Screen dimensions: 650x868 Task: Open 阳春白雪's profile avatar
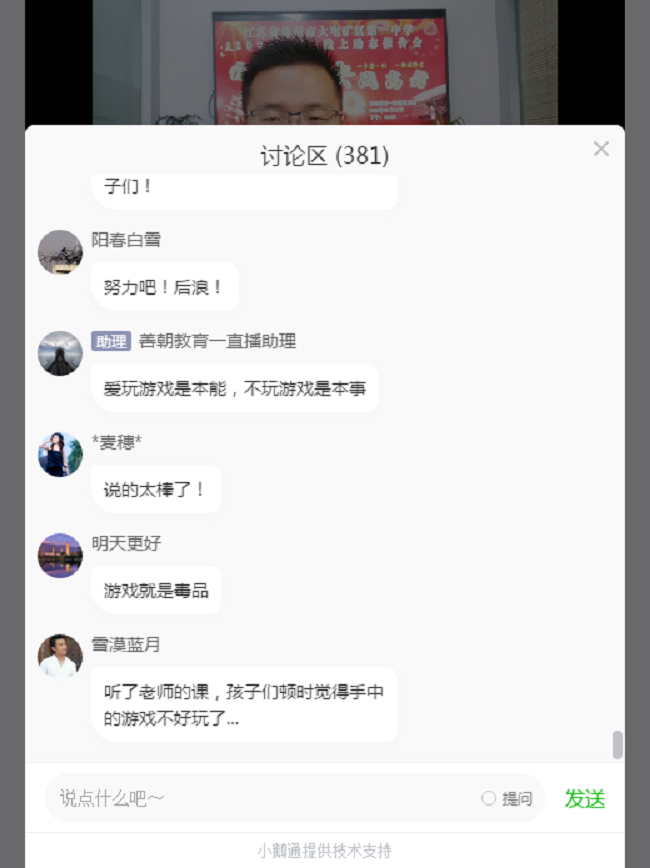60,252
